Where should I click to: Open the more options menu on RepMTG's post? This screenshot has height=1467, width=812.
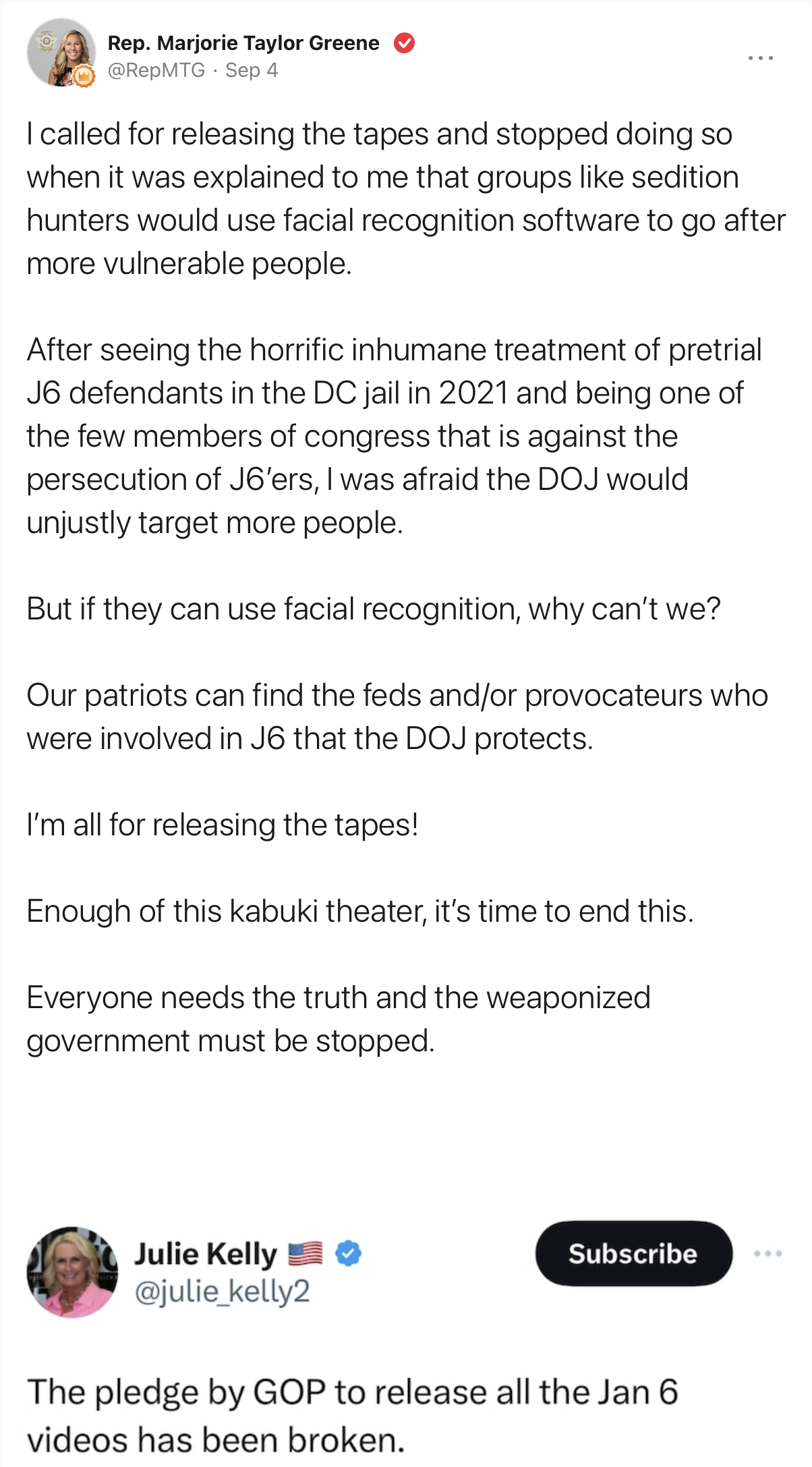tap(760, 58)
